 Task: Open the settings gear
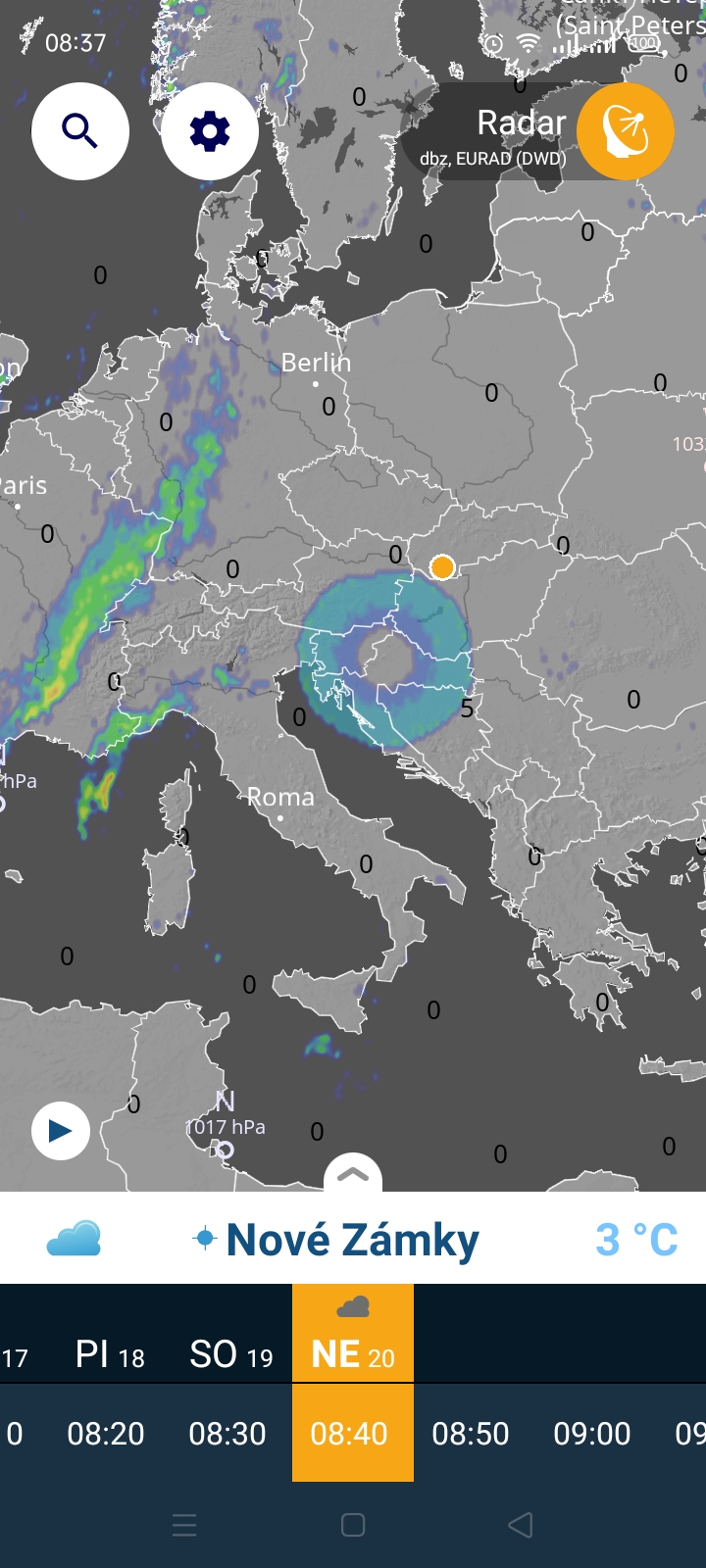(x=210, y=130)
